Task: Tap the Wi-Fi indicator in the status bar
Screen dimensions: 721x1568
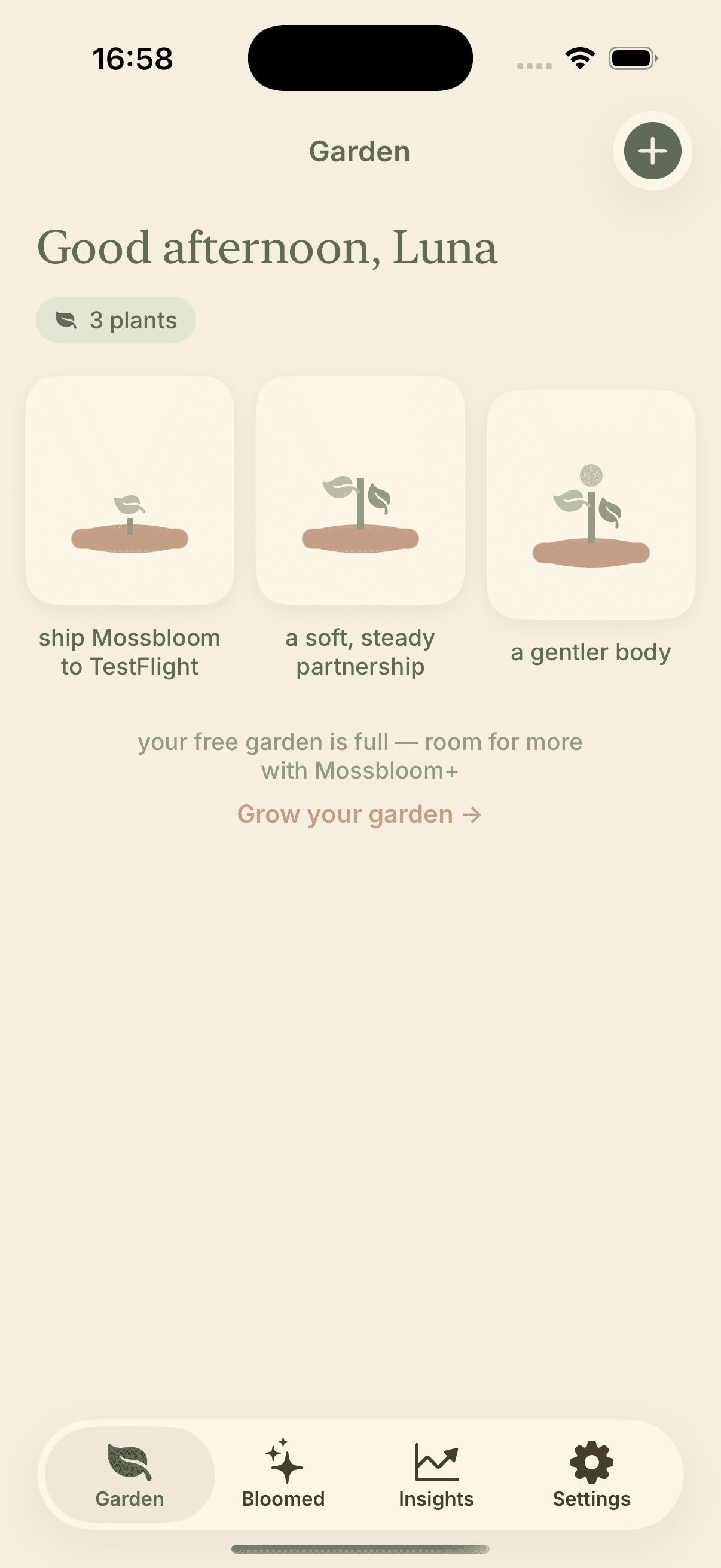Action: coord(578,58)
